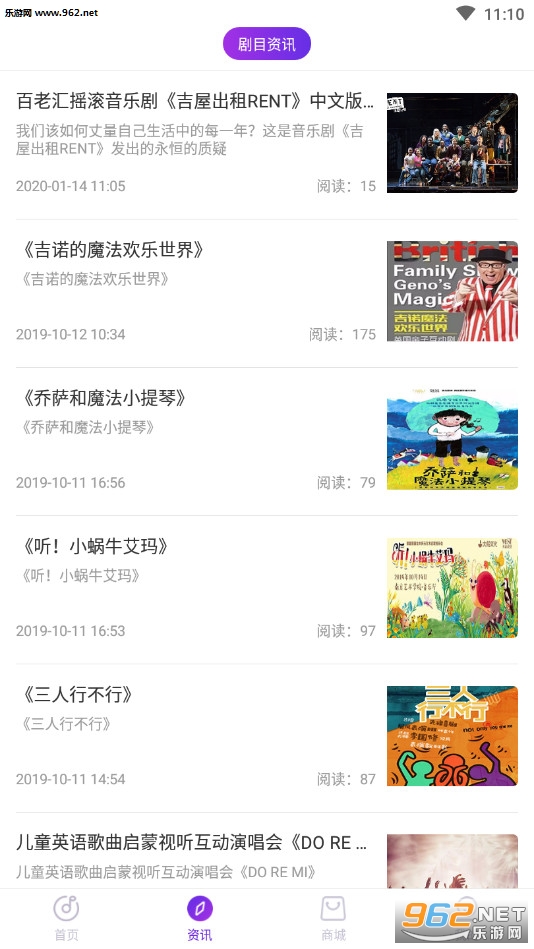Open the 听！小蜗牛艾玛 article

(x=267, y=589)
